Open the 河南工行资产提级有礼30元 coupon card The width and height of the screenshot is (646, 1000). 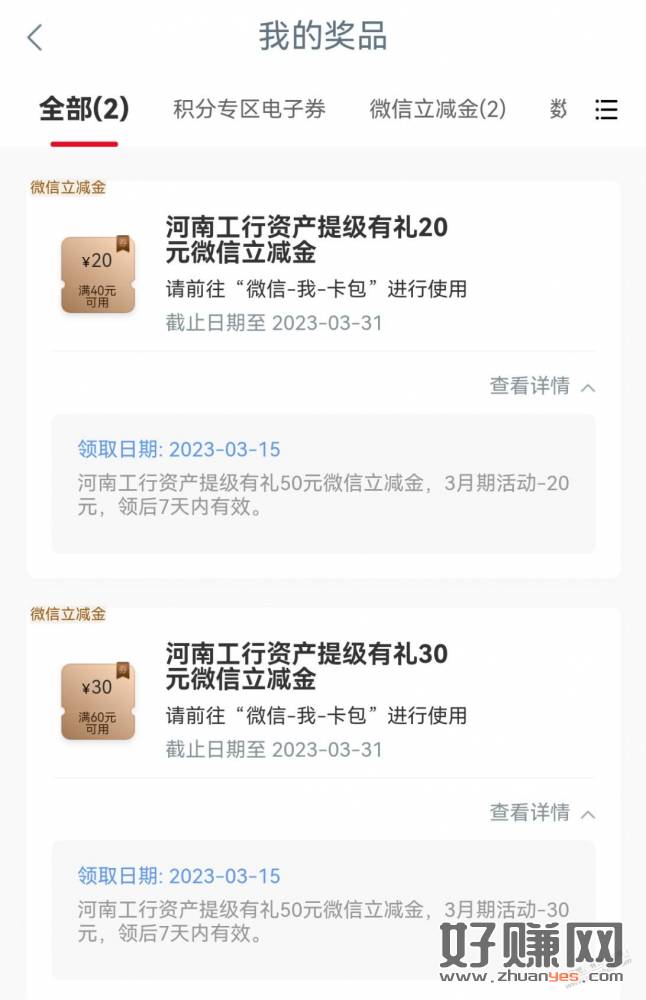tap(307, 667)
